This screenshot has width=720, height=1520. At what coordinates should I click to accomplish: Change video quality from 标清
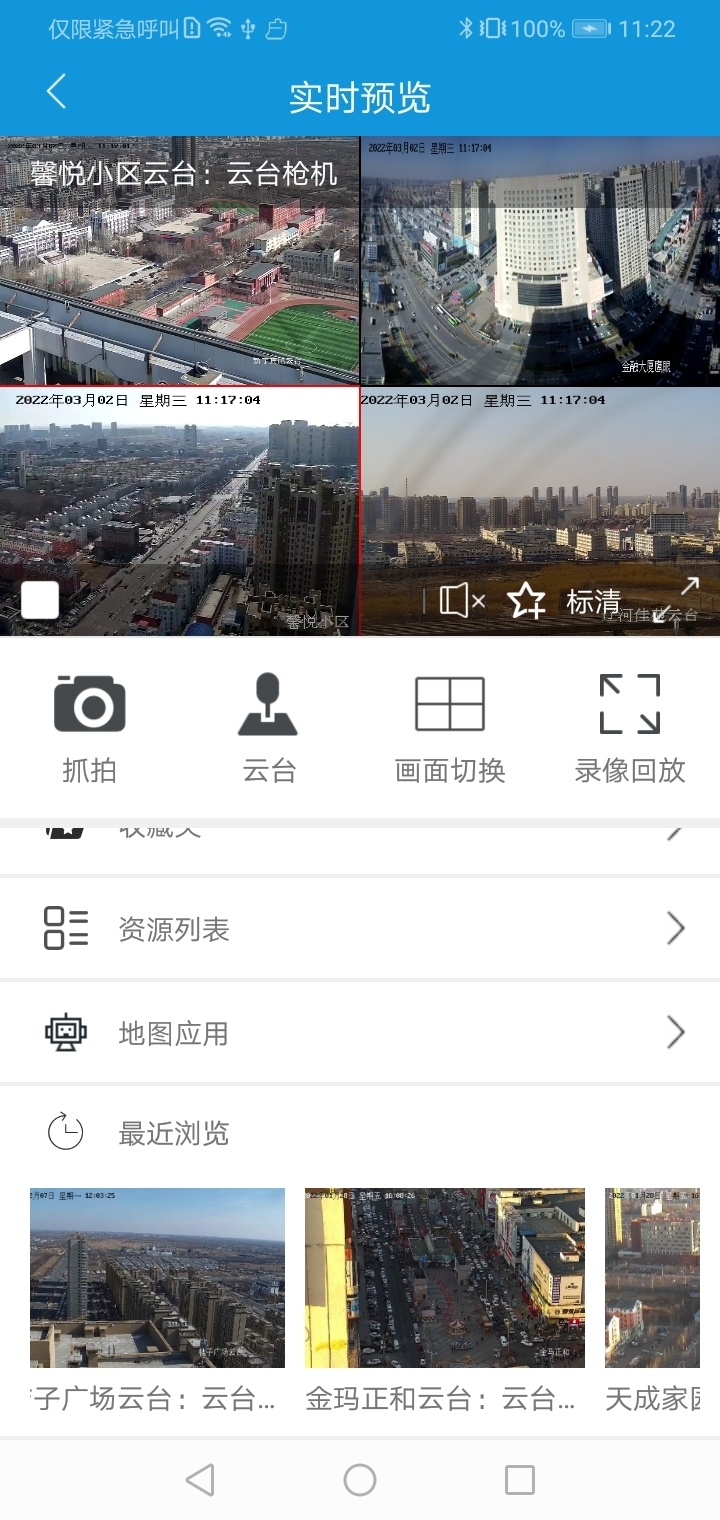click(x=594, y=601)
